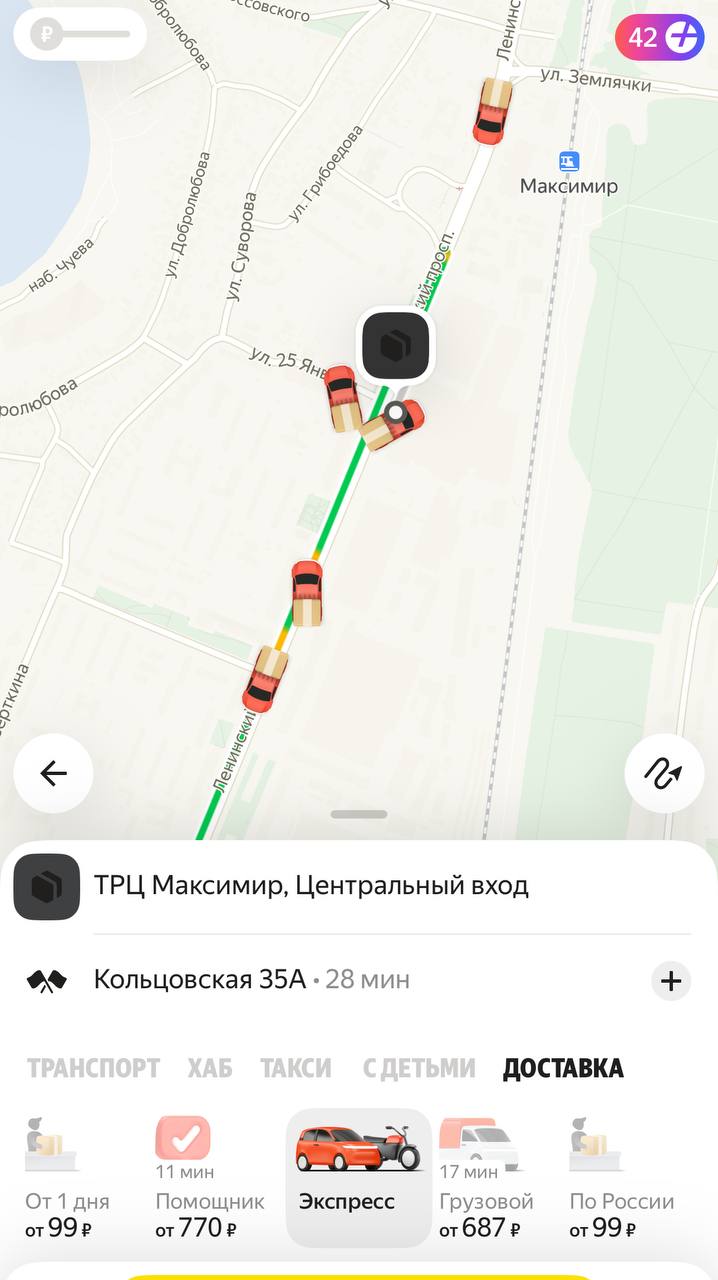
Task: Switch to the Такси tab
Action: pos(296,1068)
